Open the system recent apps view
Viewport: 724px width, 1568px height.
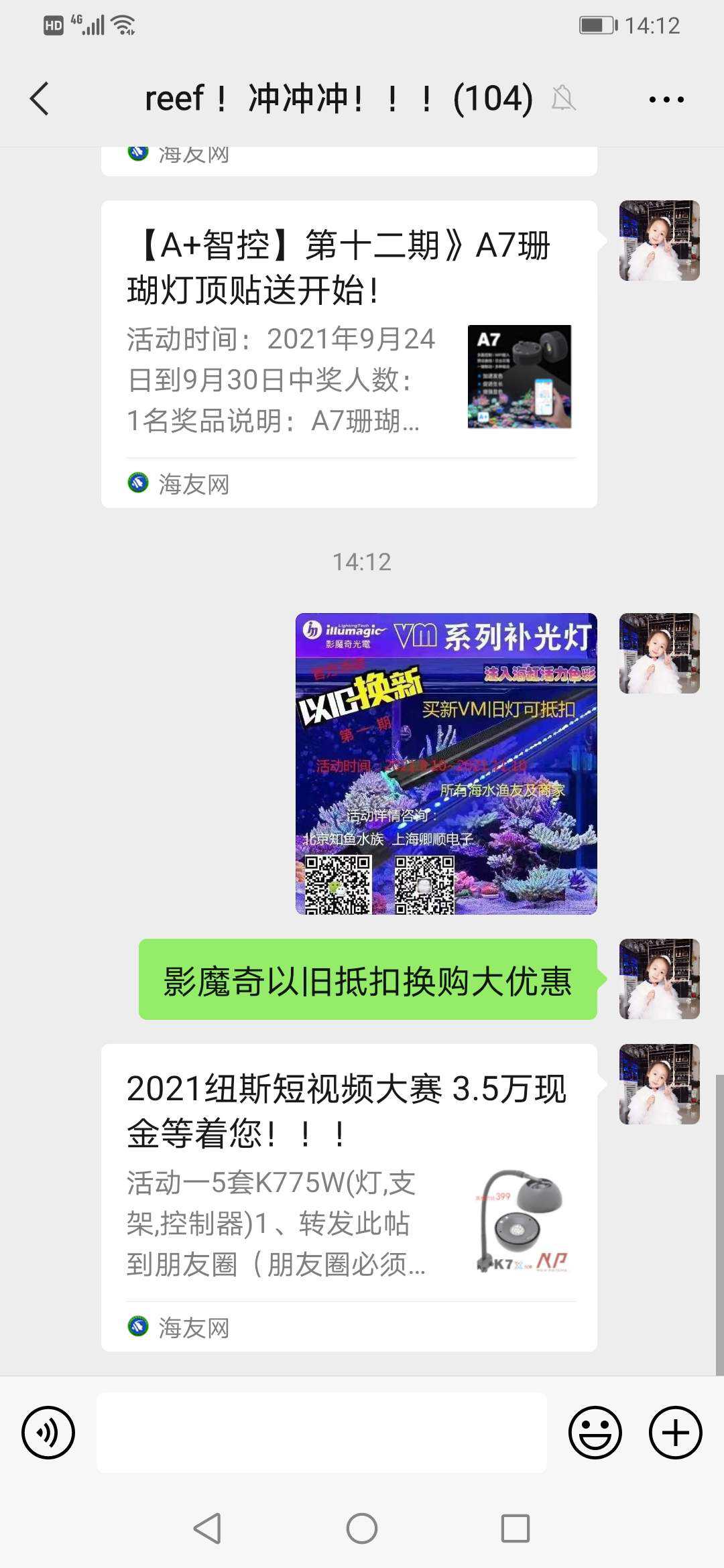(x=516, y=1529)
